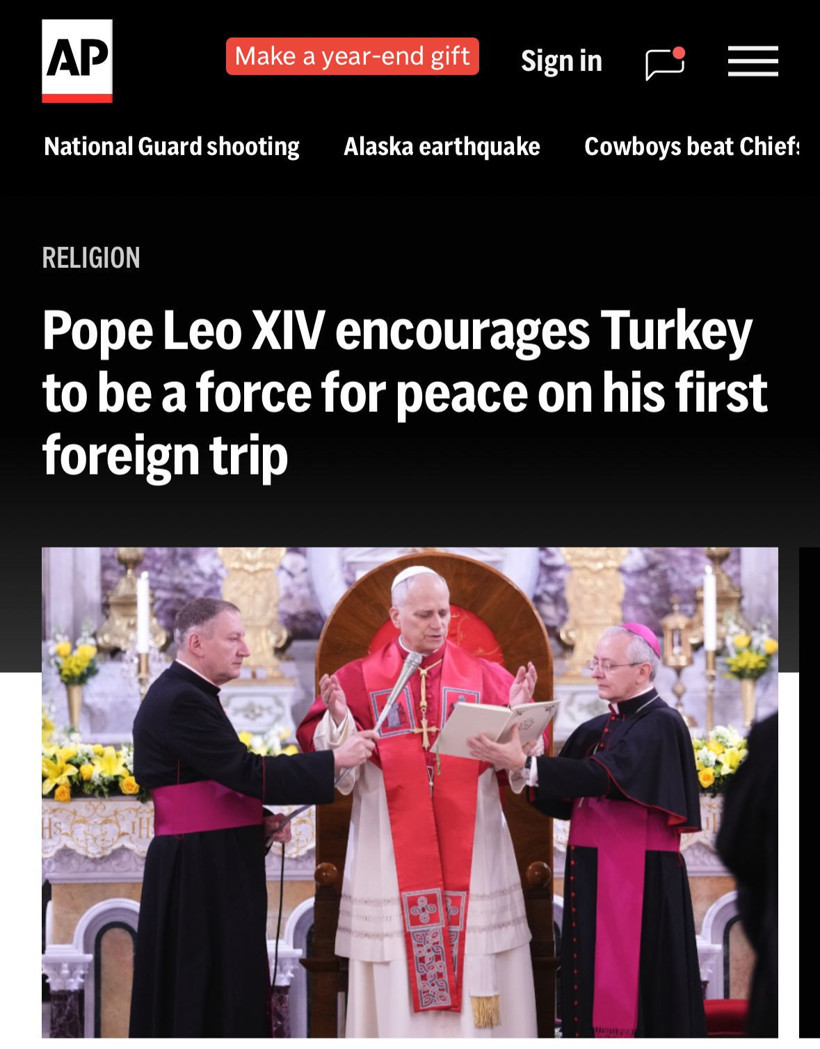Open the notifications chat bubble icon
This screenshot has width=820, height=1049.
(x=665, y=63)
